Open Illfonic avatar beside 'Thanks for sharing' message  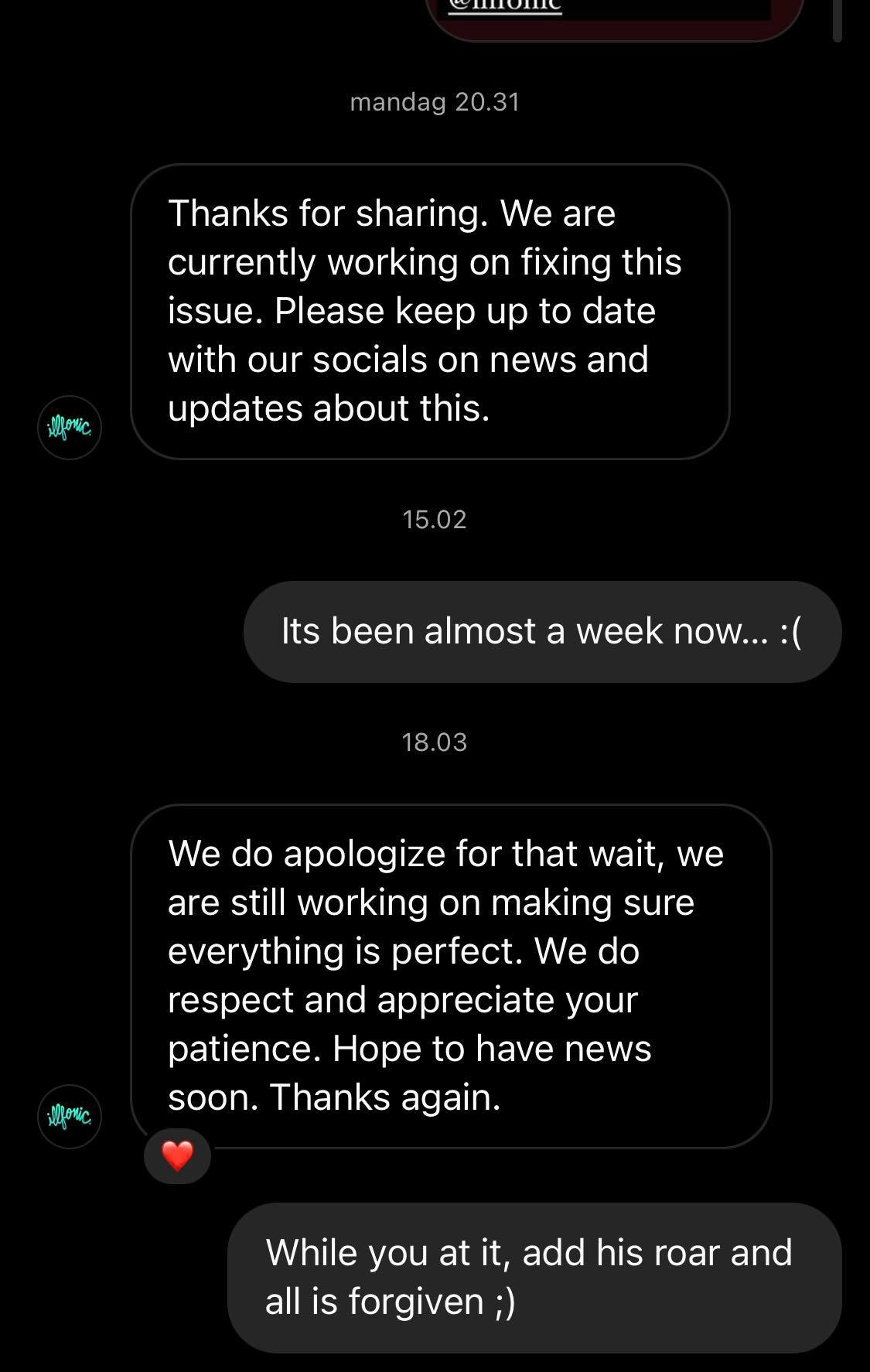click(70, 428)
